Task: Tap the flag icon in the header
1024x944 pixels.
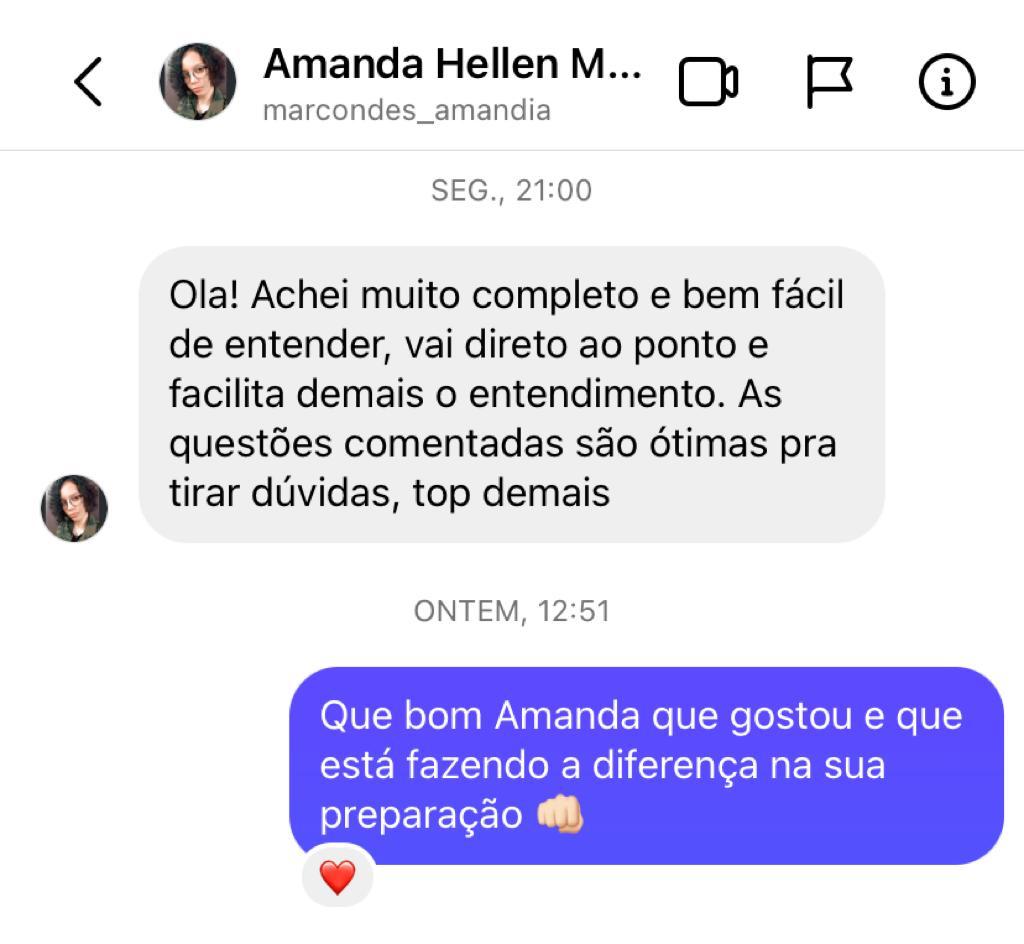Action: click(x=829, y=82)
